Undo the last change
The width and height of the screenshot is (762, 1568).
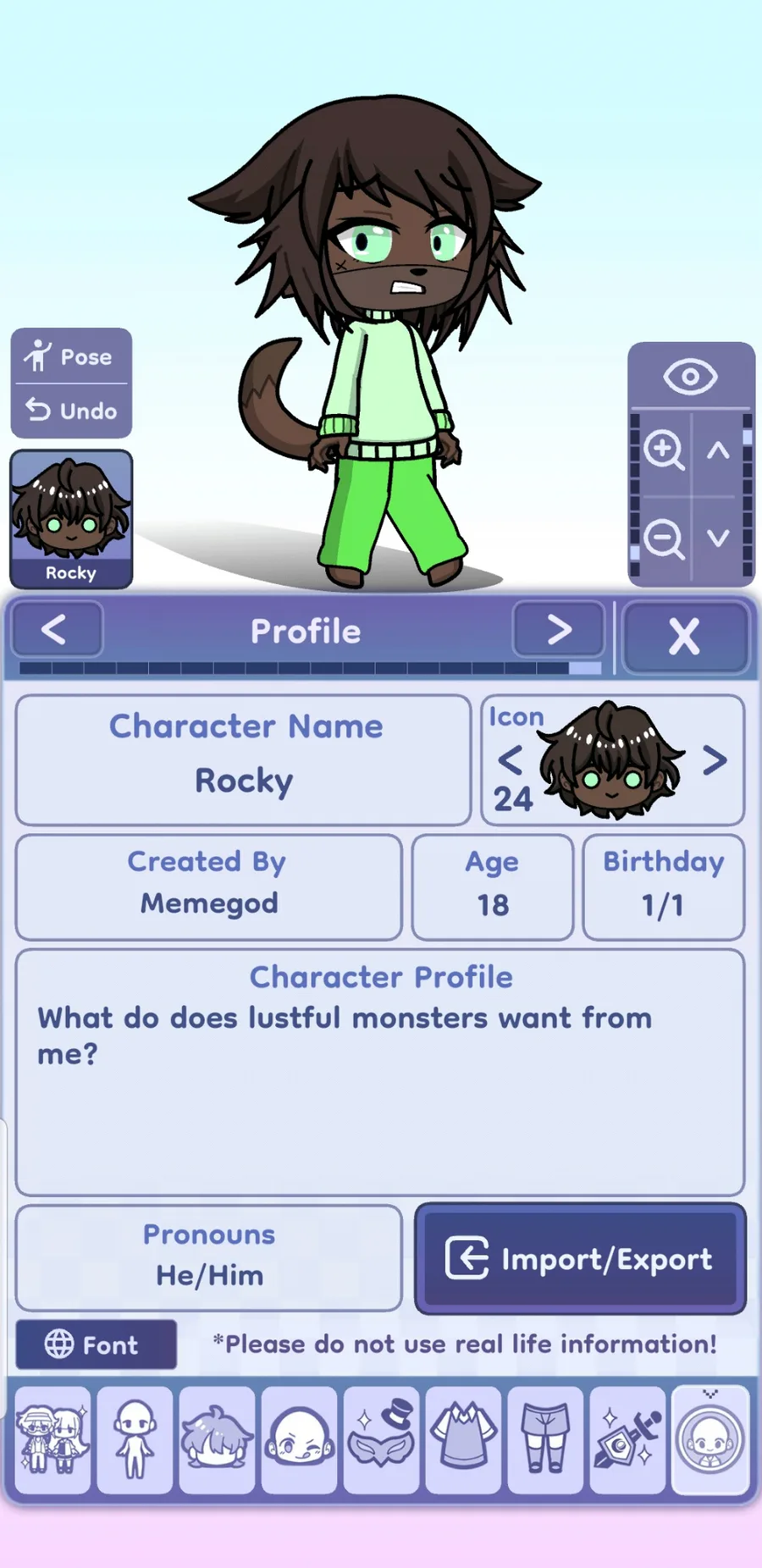[71, 411]
